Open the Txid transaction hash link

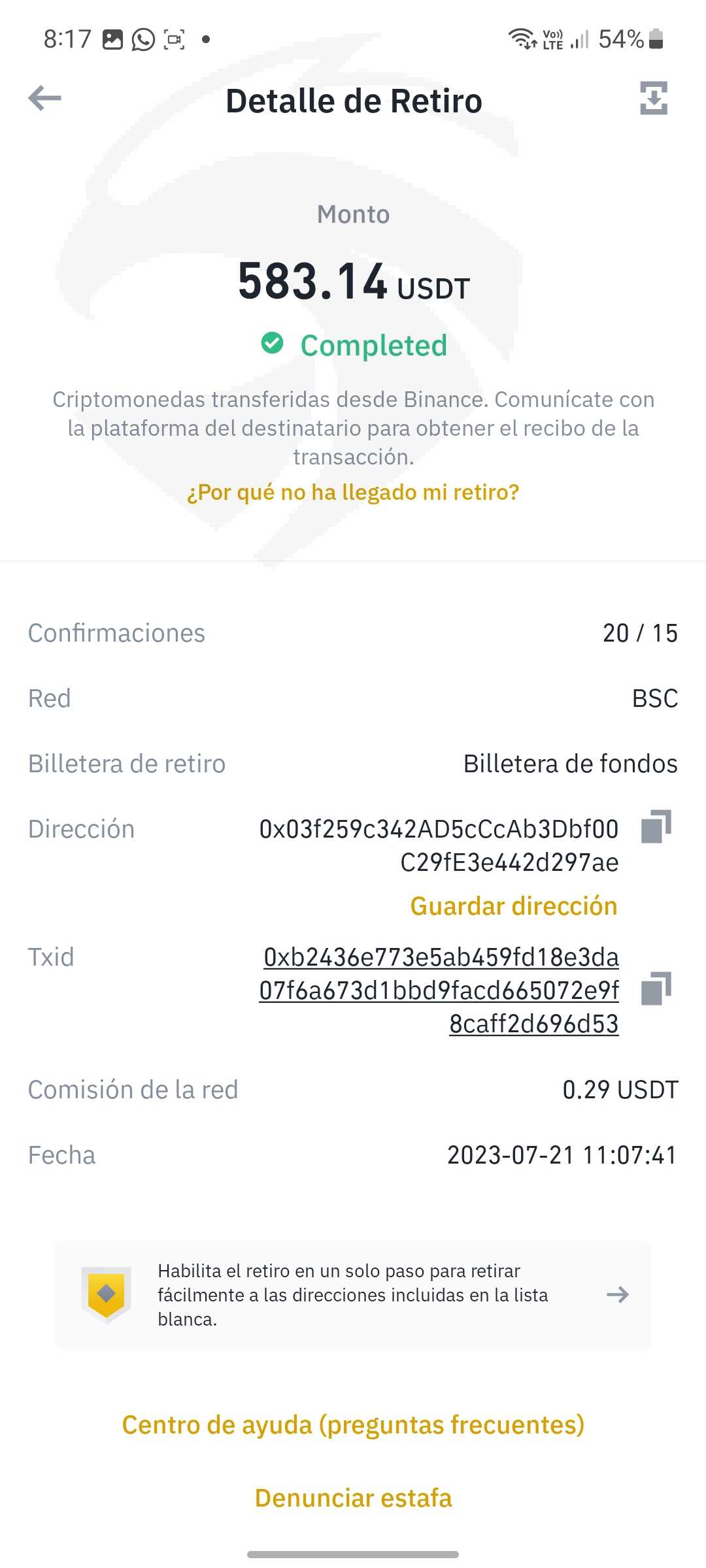[439, 990]
